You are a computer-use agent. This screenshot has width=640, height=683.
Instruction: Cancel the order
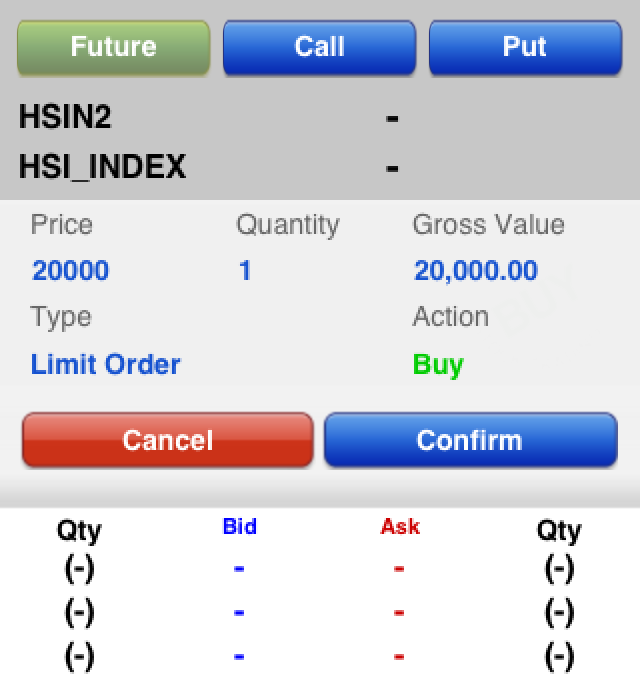click(167, 440)
